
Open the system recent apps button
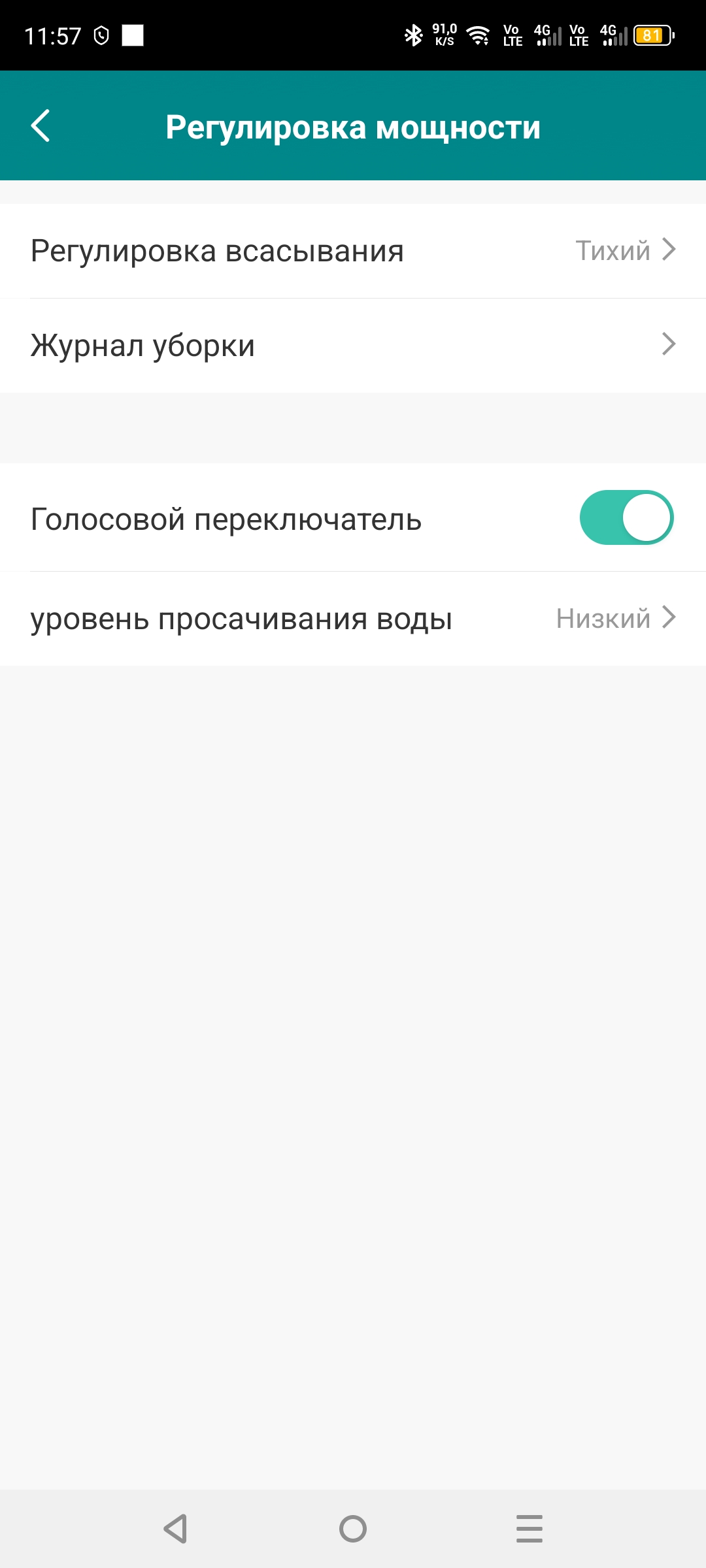[x=529, y=1529]
